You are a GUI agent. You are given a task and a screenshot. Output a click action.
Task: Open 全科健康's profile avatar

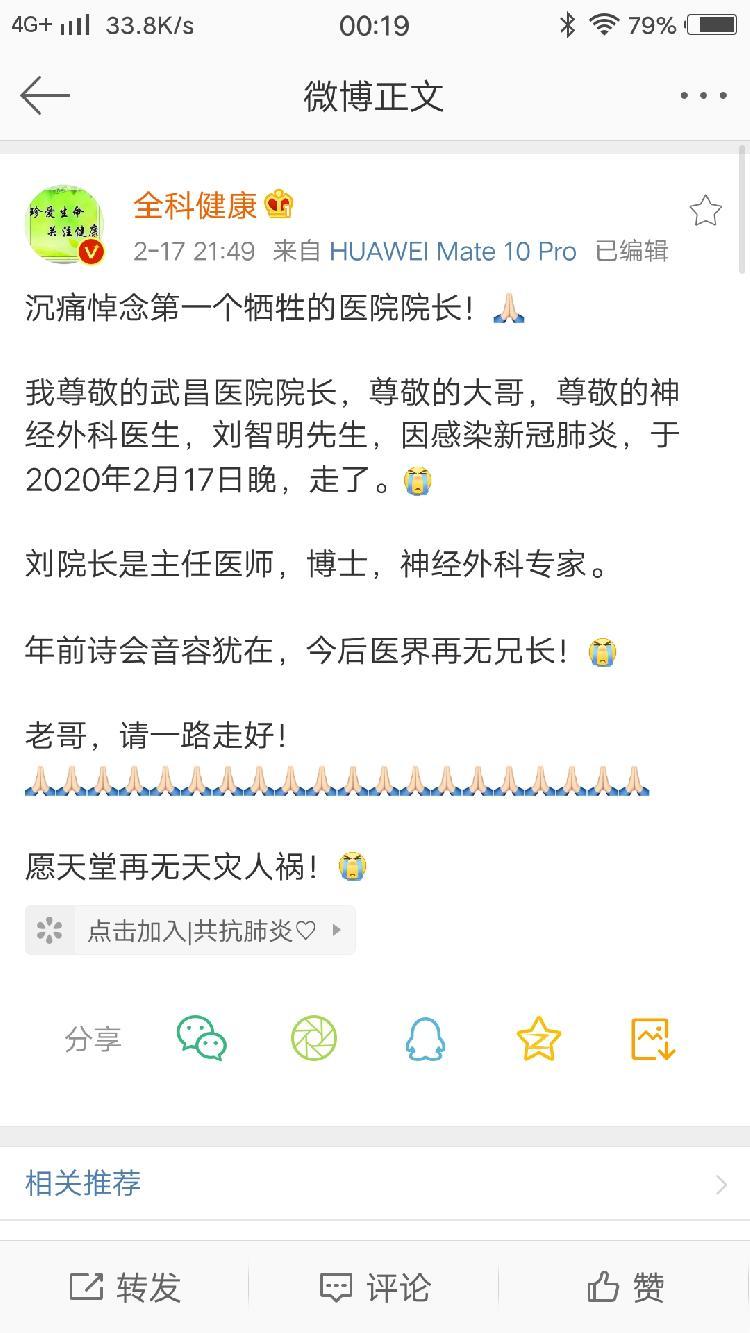coord(64,225)
